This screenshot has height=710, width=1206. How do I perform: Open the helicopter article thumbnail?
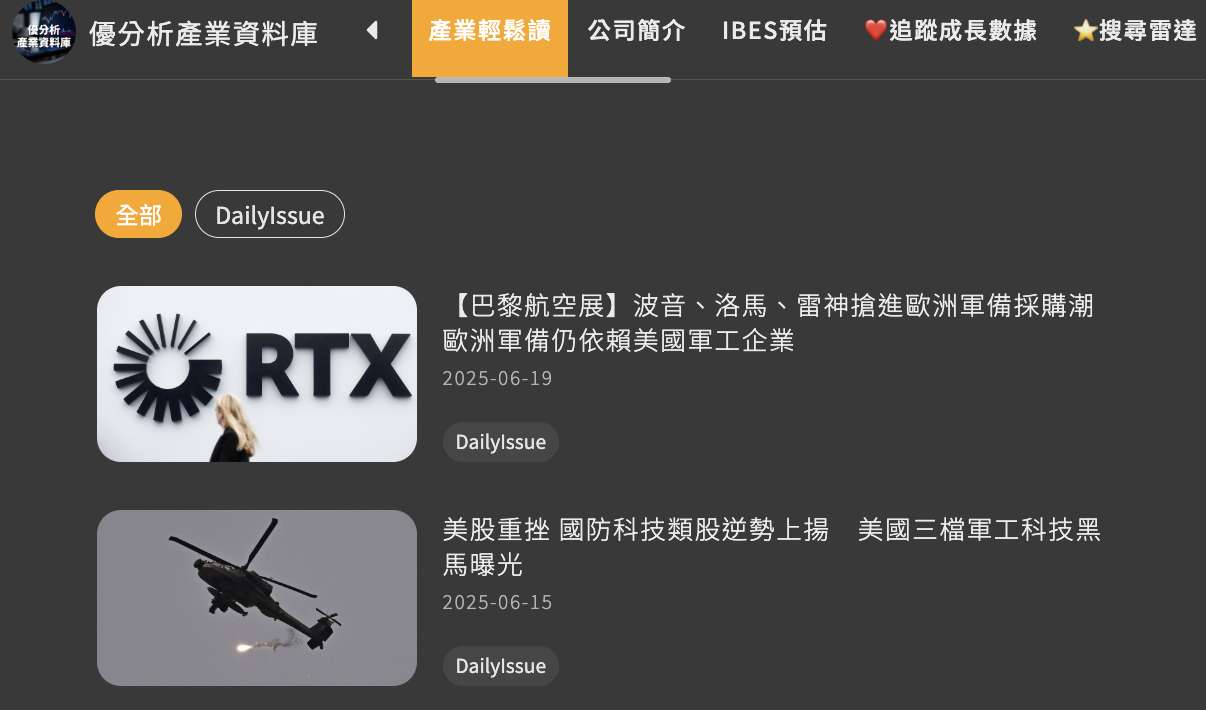point(257,598)
